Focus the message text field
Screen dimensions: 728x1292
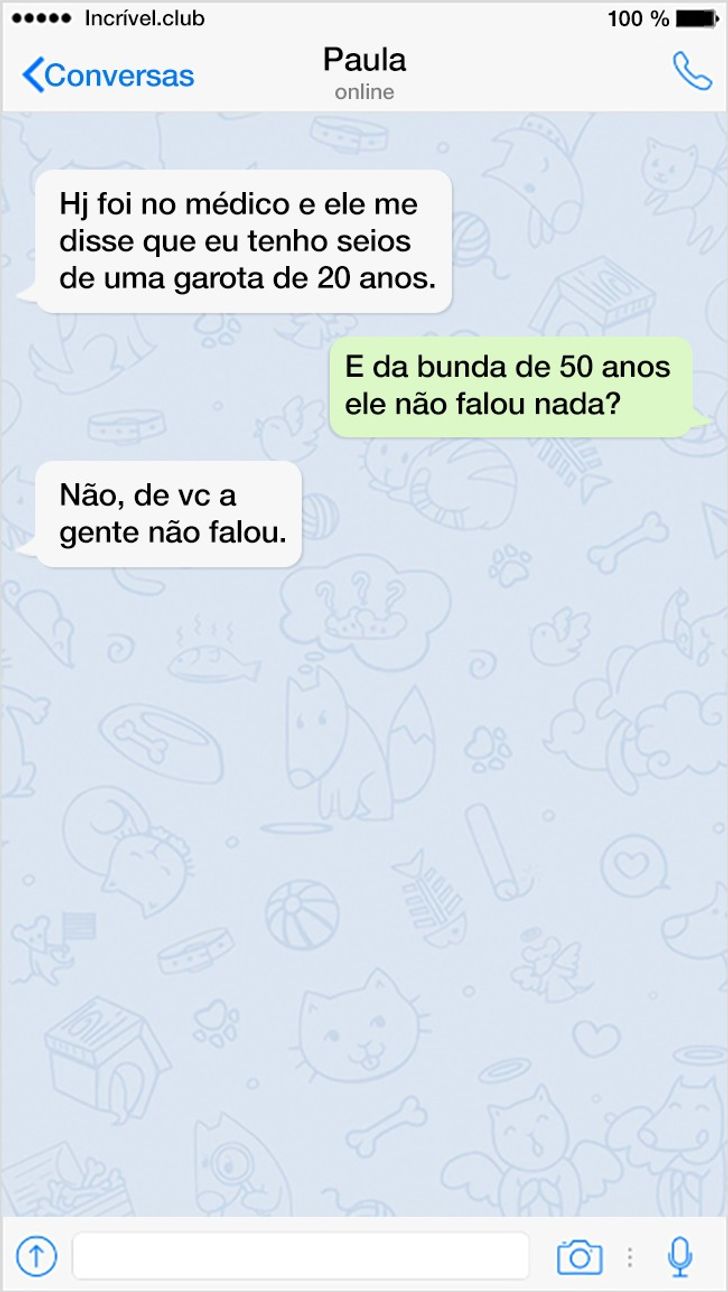point(300,1255)
